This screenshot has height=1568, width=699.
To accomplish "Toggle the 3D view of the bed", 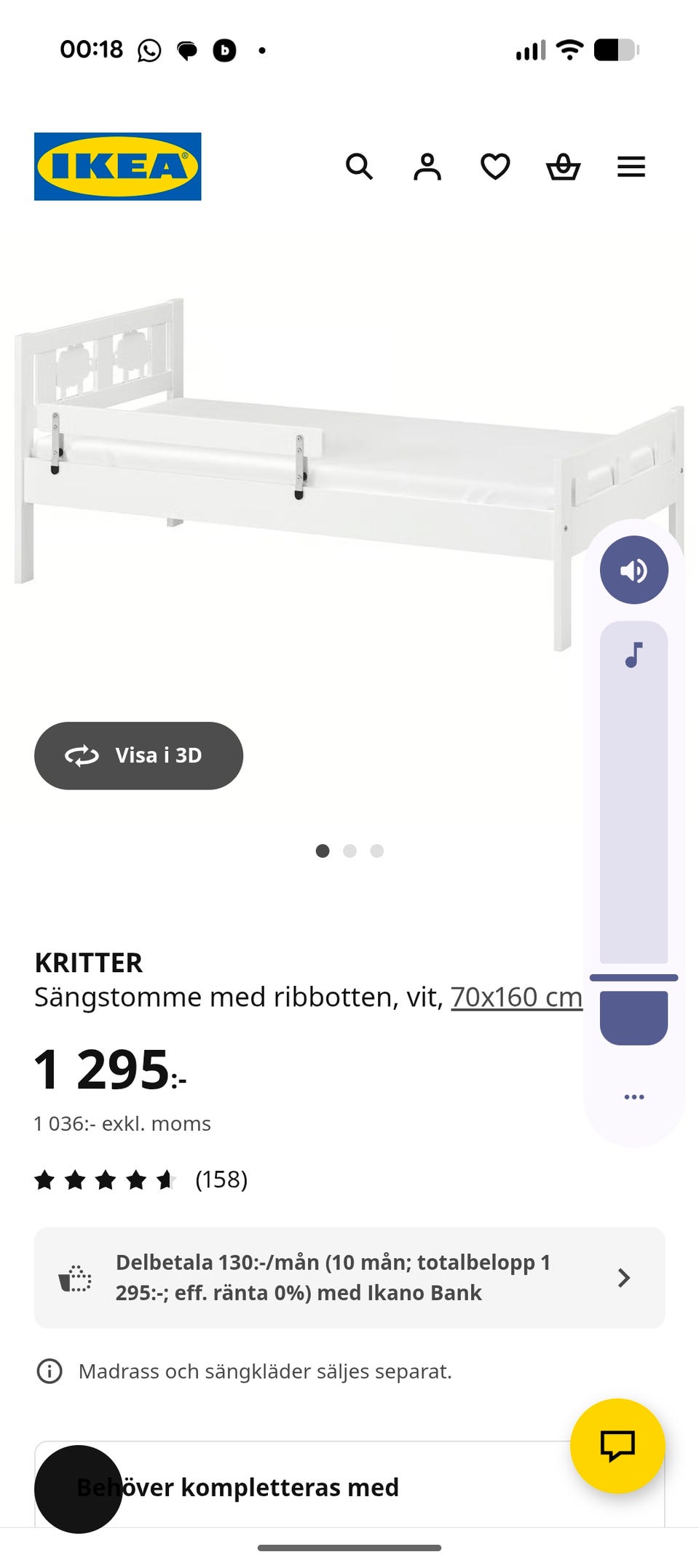I will 138,755.
